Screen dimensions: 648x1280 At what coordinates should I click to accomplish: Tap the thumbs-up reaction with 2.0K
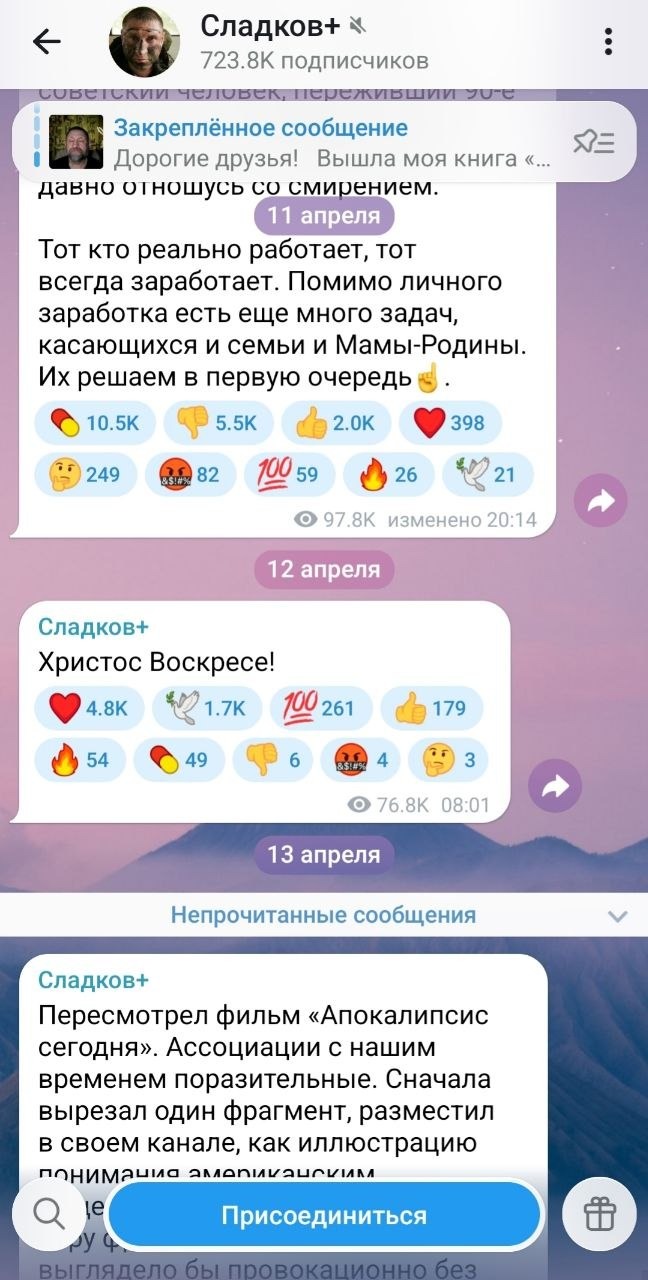335,423
